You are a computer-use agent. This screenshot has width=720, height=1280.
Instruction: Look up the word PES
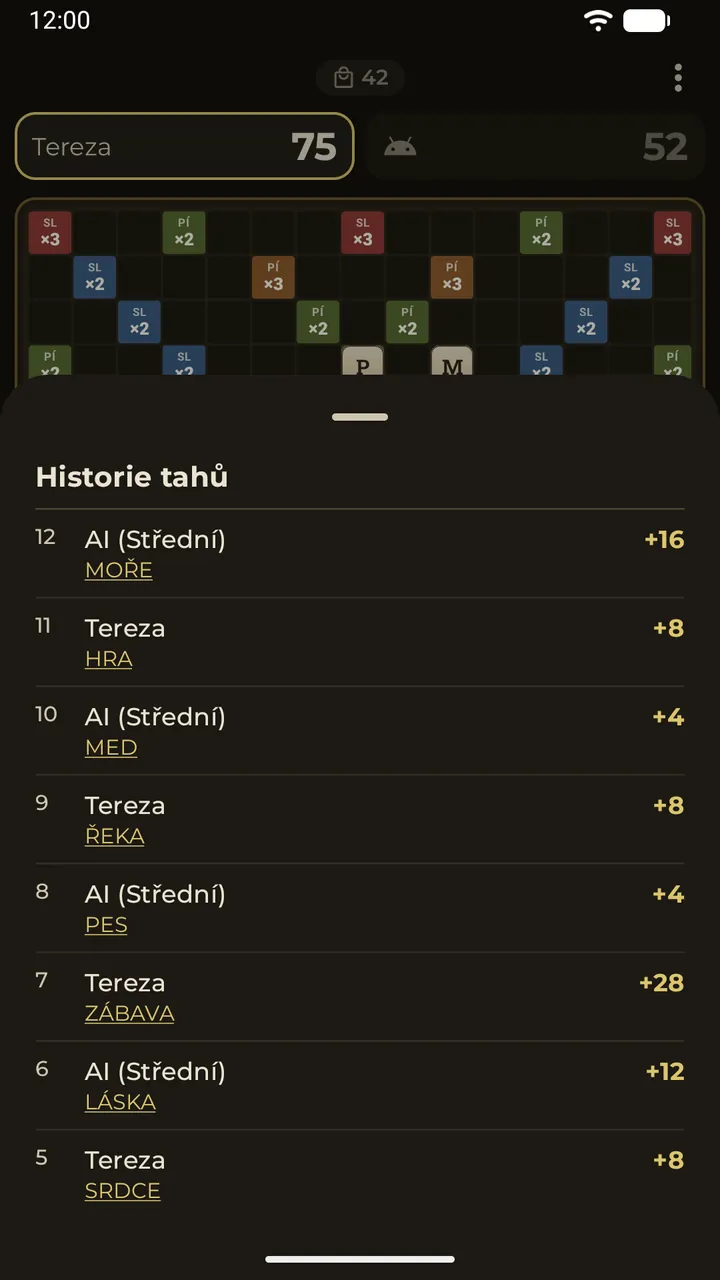[106, 924]
